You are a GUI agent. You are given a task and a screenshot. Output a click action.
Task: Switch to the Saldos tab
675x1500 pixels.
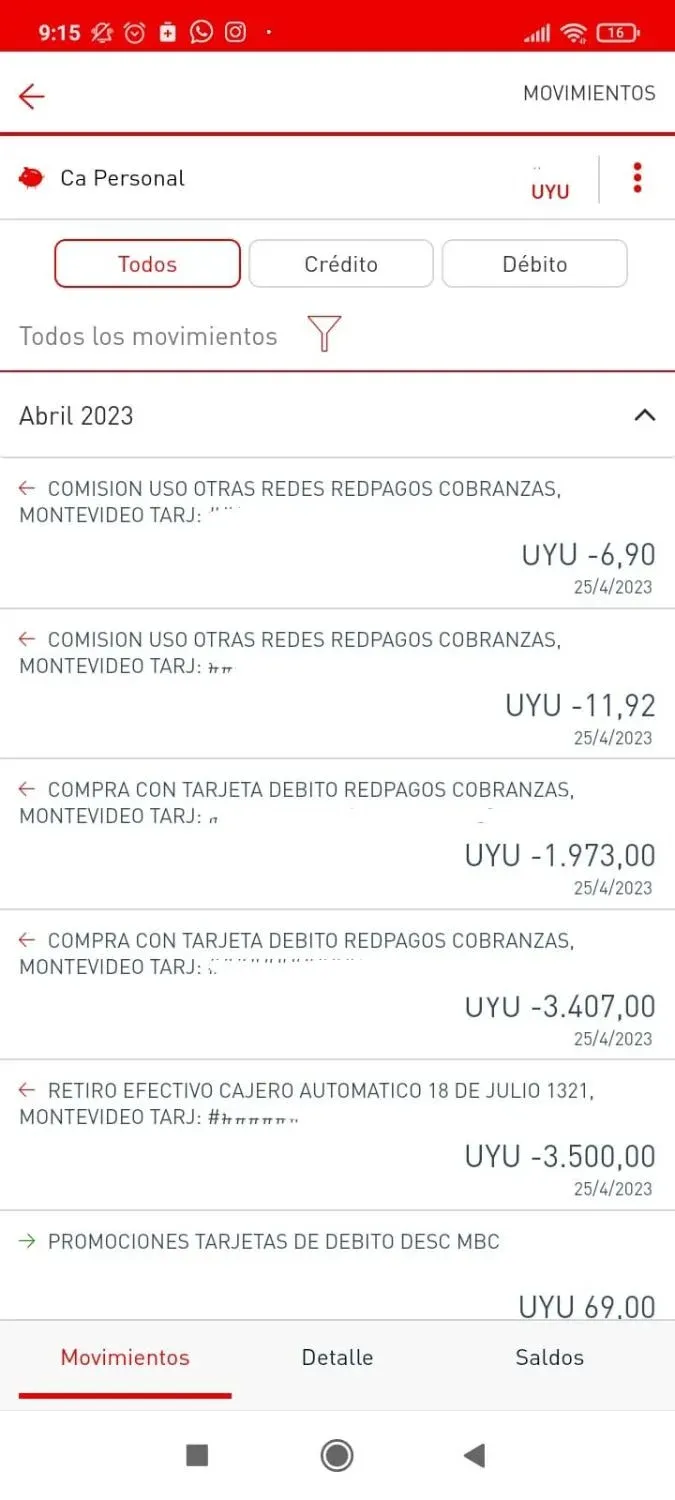549,1357
